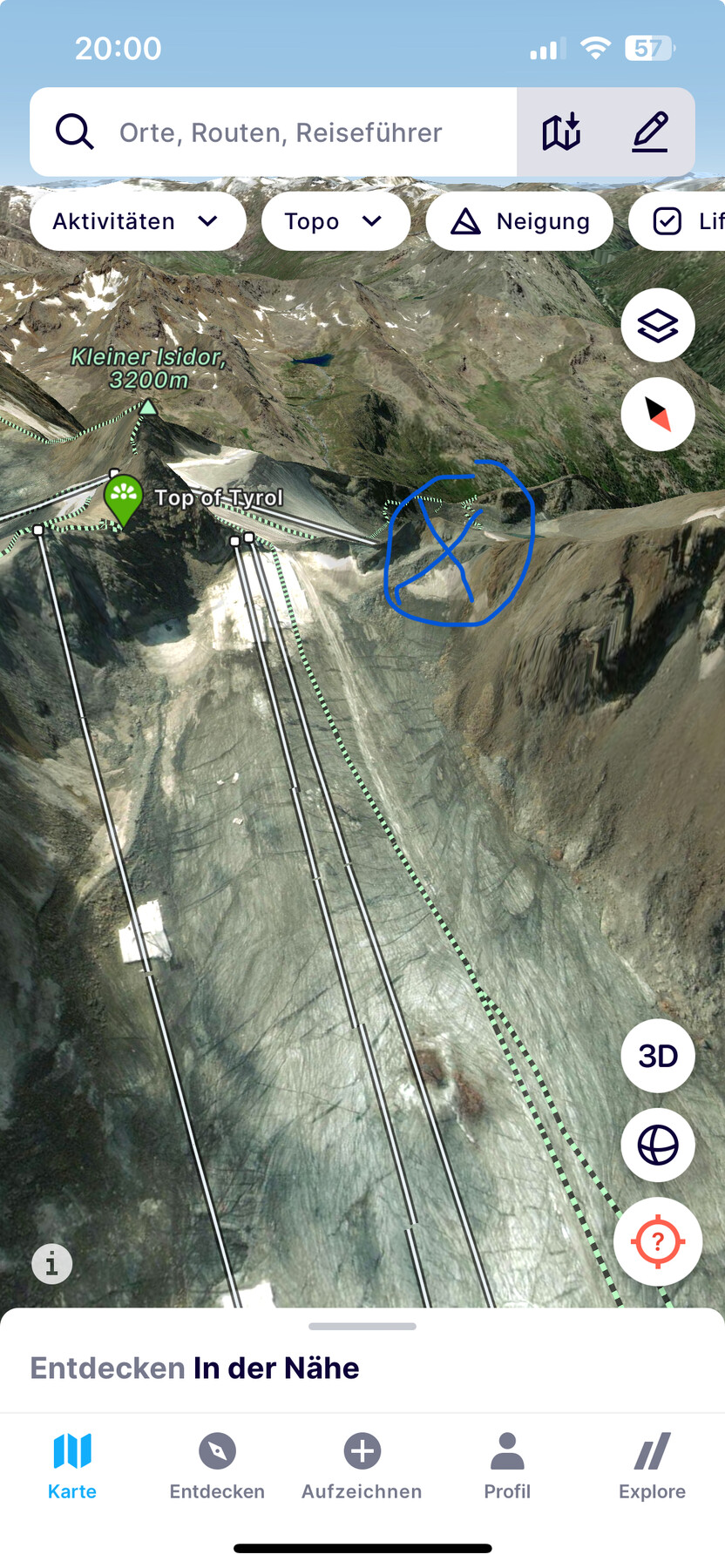Screen dimensions: 725x1568
Task: Expand the Aktivitäten dropdown
Action: (x=137, y=221)
